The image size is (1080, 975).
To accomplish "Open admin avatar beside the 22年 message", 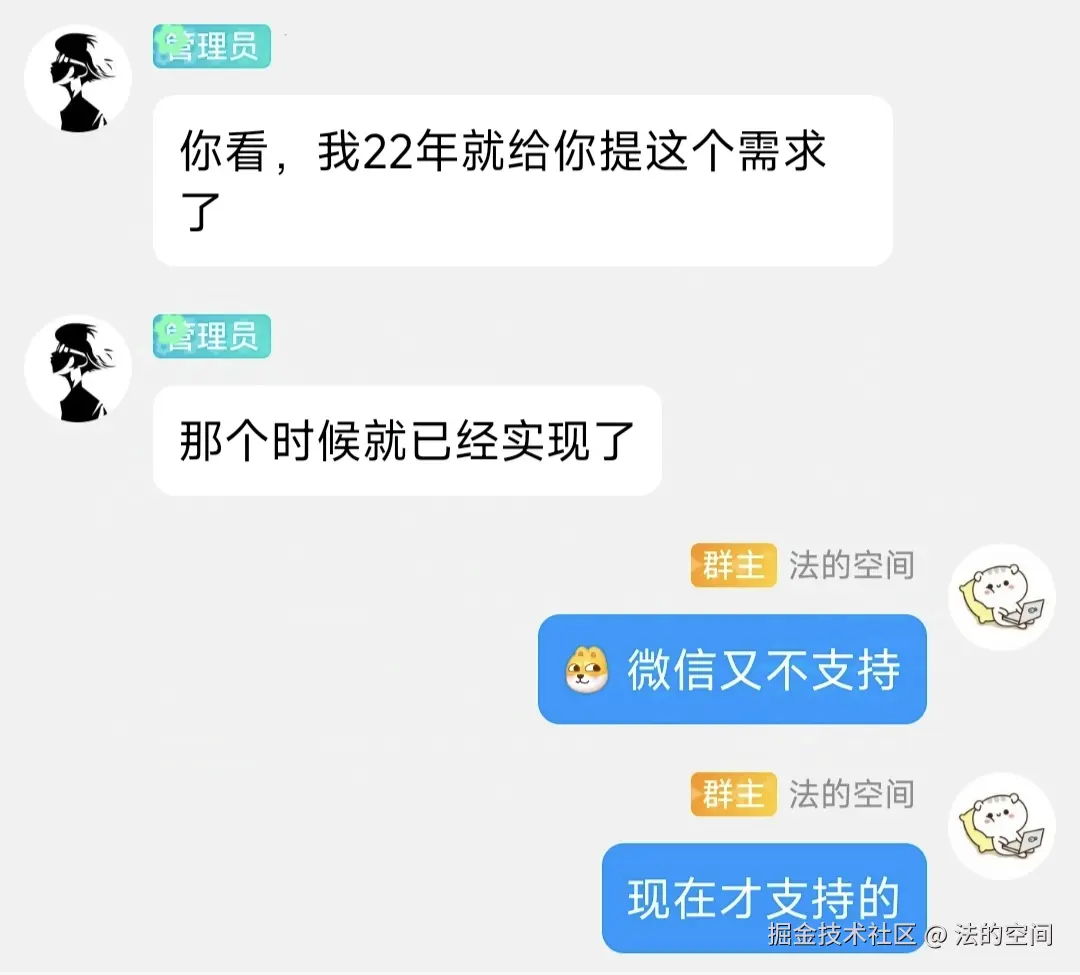I will tap(78, 80).
